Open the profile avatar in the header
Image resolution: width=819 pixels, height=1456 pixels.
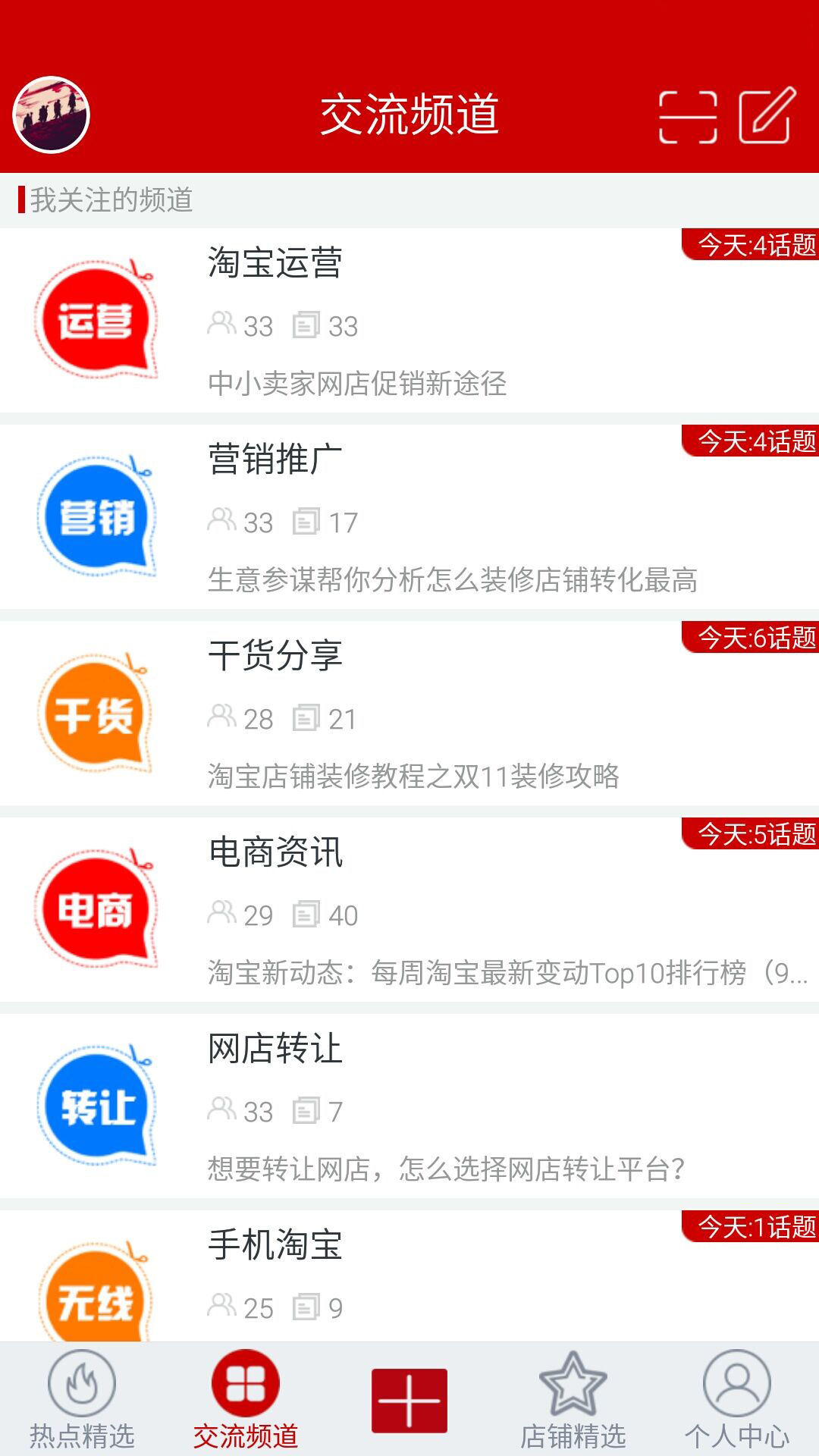(52, 115)
